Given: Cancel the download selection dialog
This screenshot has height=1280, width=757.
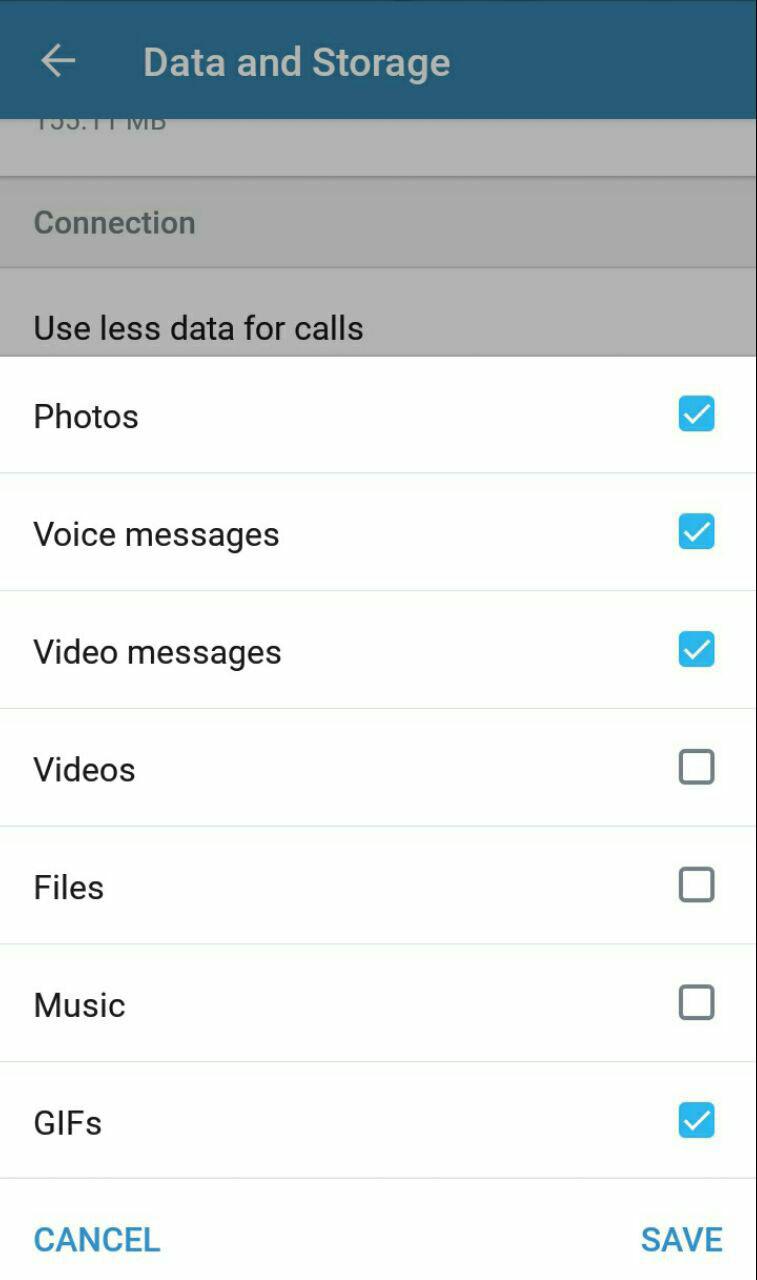Looking at the screenshot, I should [97, 1240].
